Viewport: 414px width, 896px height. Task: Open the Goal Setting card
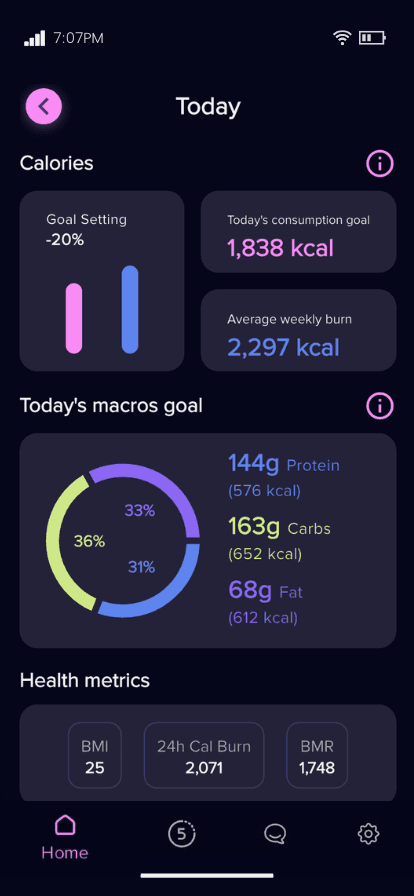click(x=102, y=281)
